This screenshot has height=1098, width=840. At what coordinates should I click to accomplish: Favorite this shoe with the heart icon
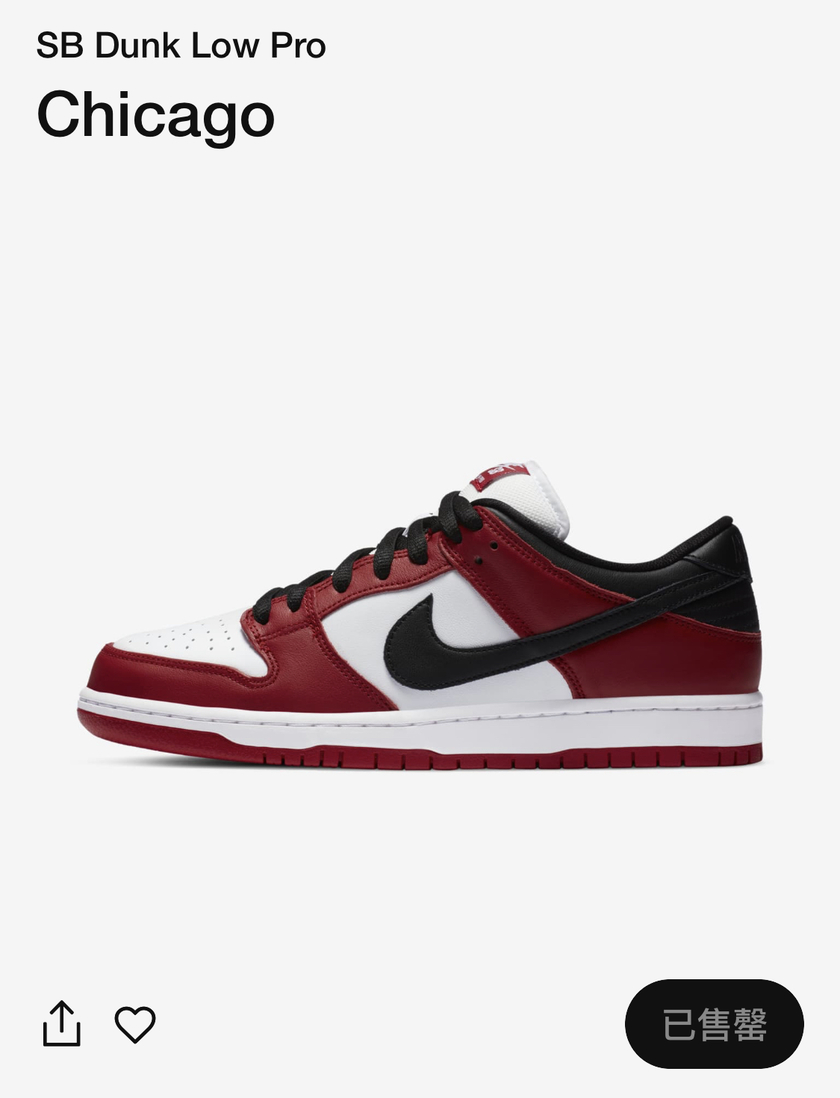pyautogui.click(x=135, y=1024)
